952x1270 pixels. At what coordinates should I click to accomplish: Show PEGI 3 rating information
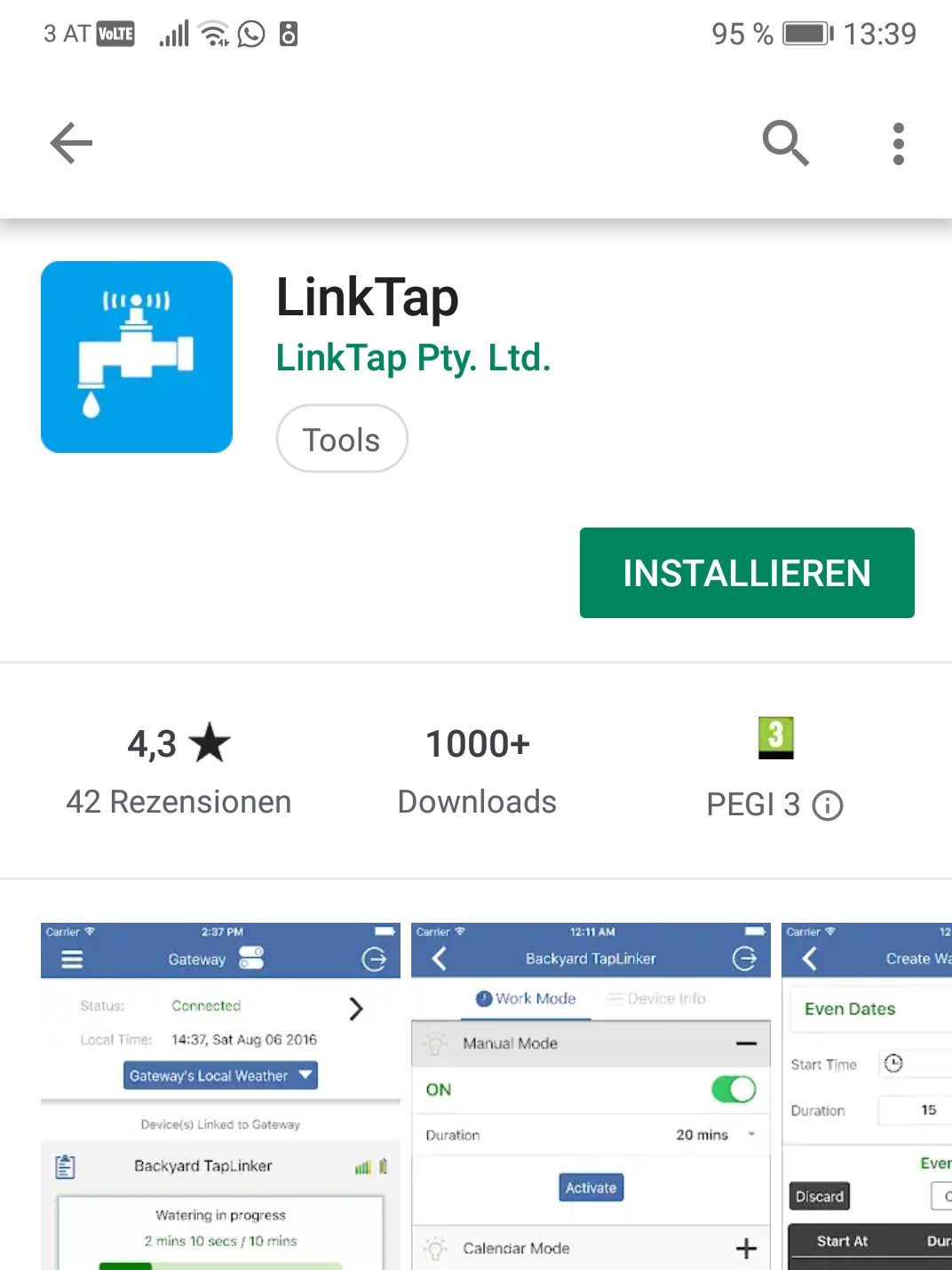tap(827, 806)
